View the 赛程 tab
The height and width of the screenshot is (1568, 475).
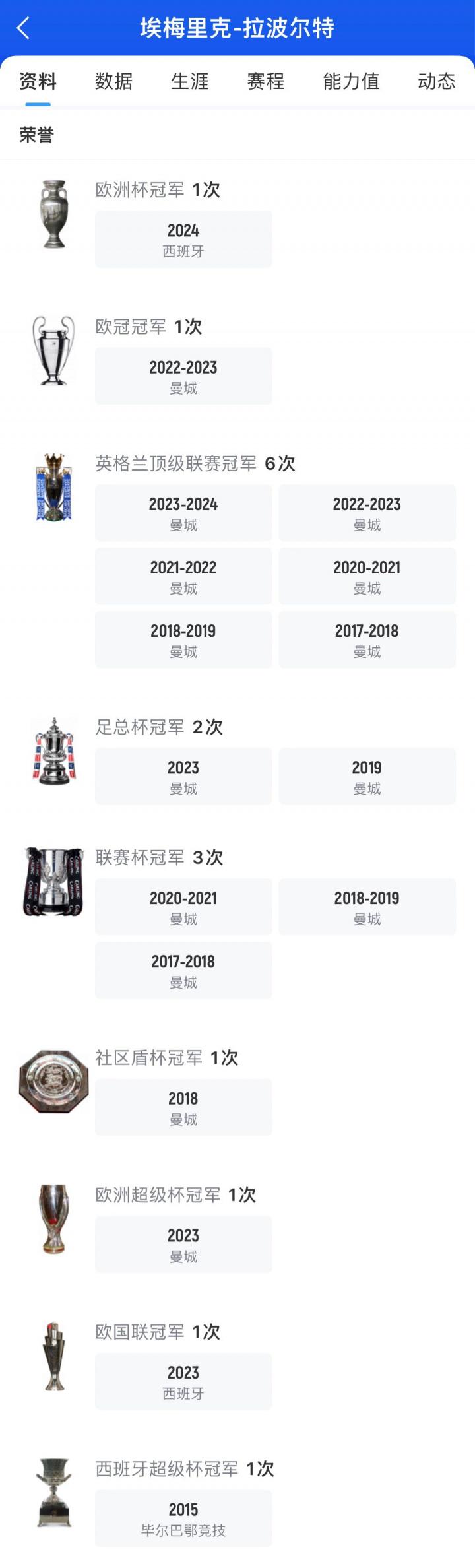pyautogui.click(x=265, y=81)
